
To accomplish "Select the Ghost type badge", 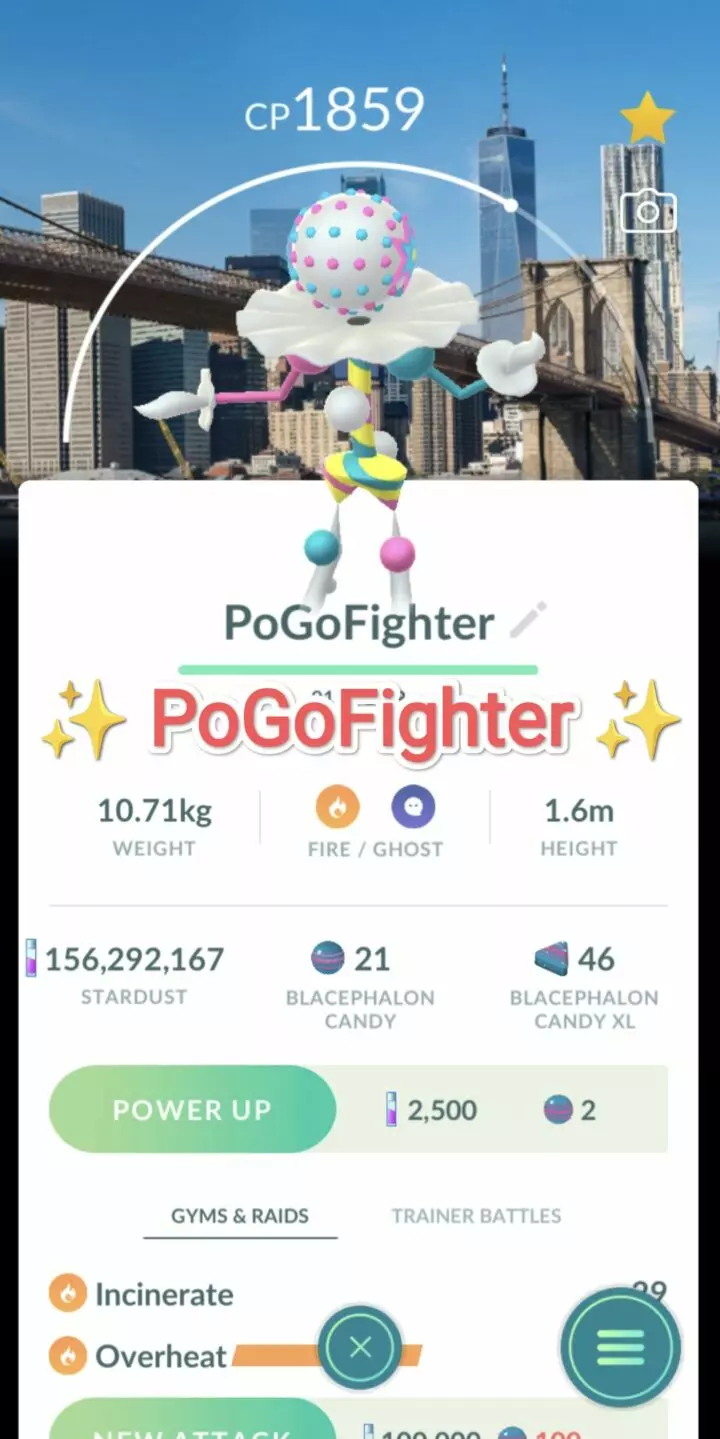I will coord(413,808).
